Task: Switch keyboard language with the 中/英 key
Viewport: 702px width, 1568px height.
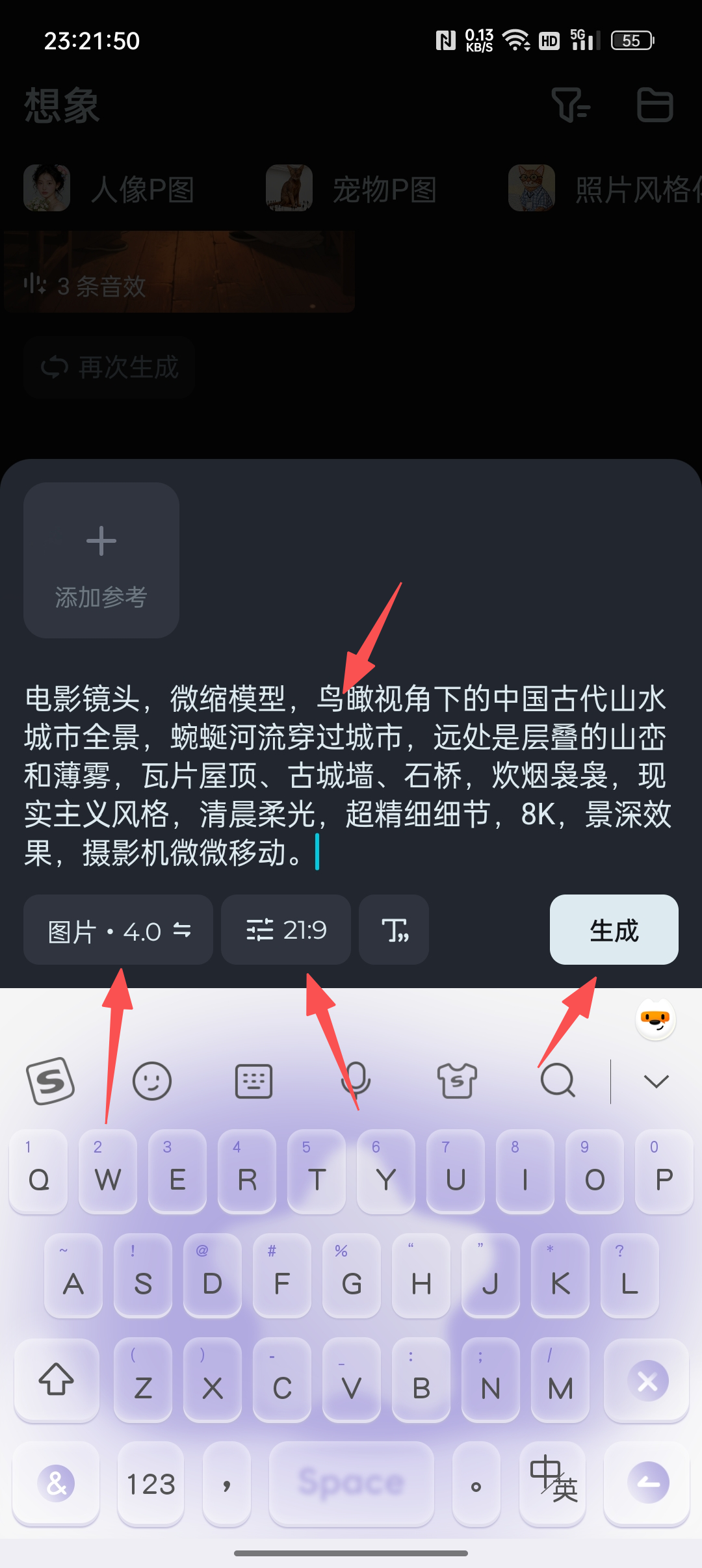Action: (553, 1484)
